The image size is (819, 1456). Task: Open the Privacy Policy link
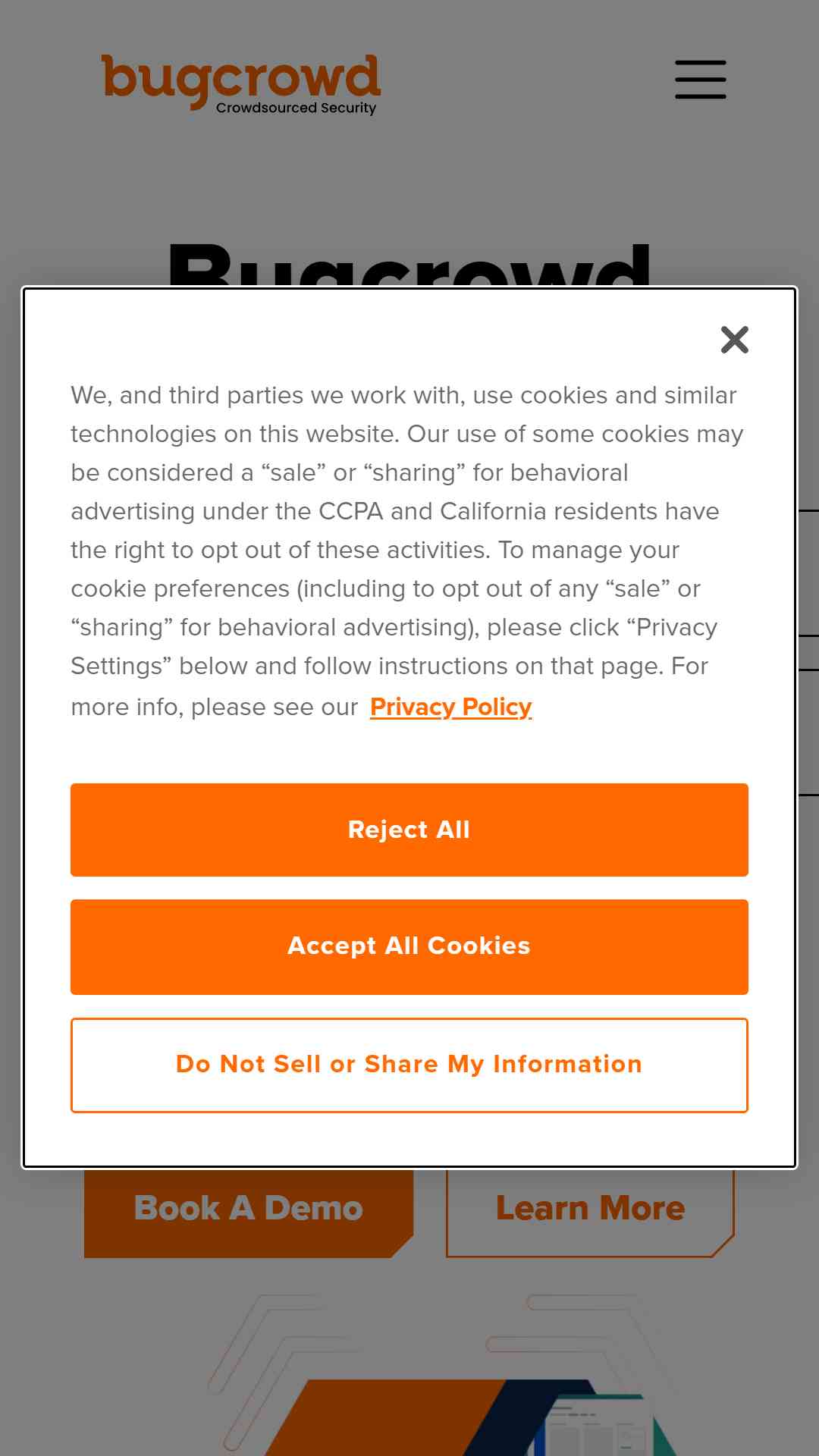pyautogui.click(x=450, y=707)
